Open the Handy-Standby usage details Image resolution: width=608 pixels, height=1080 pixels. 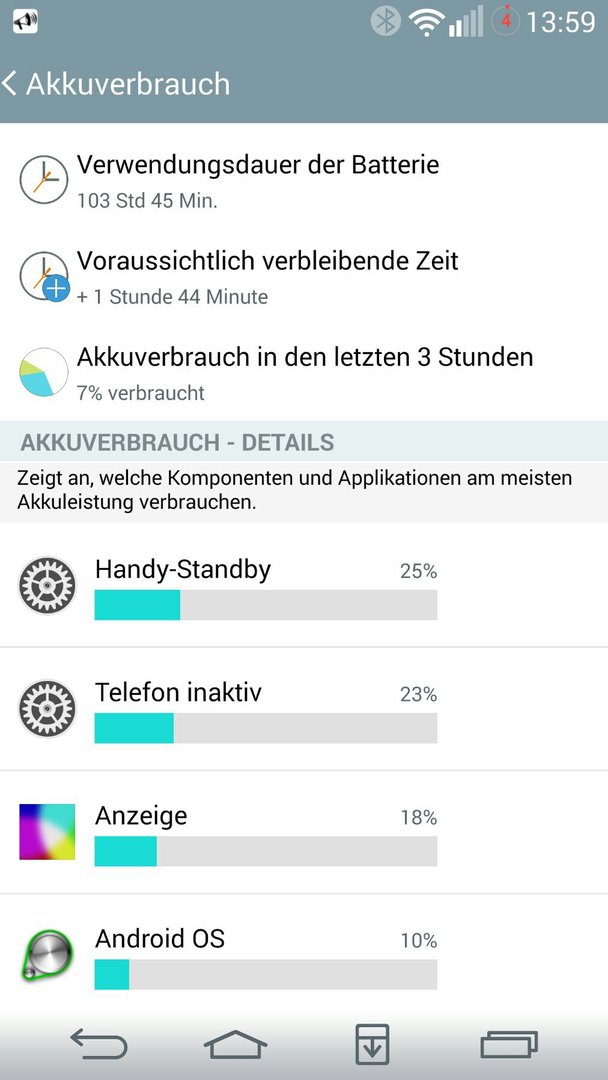(x=304, y=585)
